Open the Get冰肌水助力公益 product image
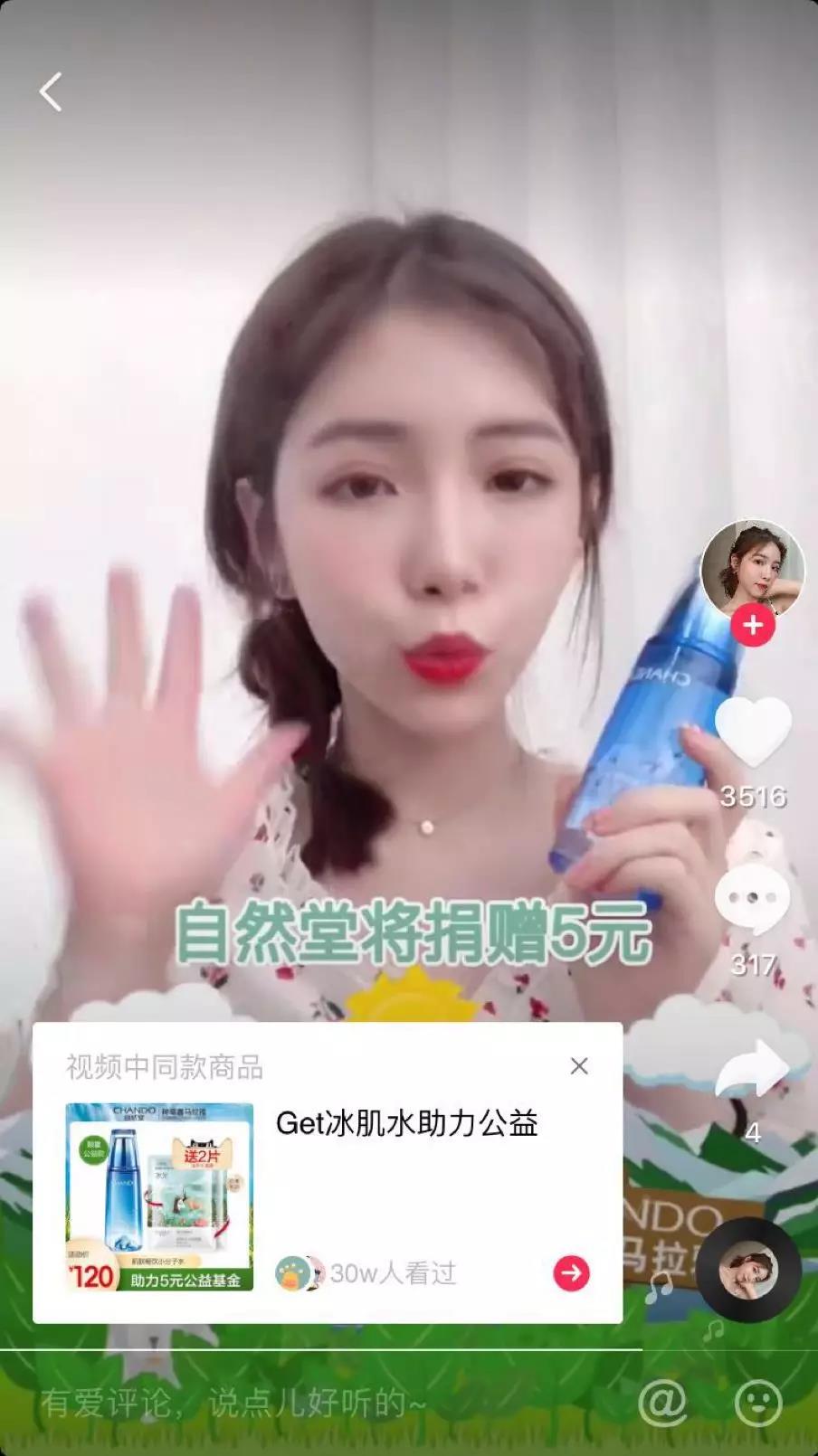Screen dimensions: 818x1456 (159, 1196)
